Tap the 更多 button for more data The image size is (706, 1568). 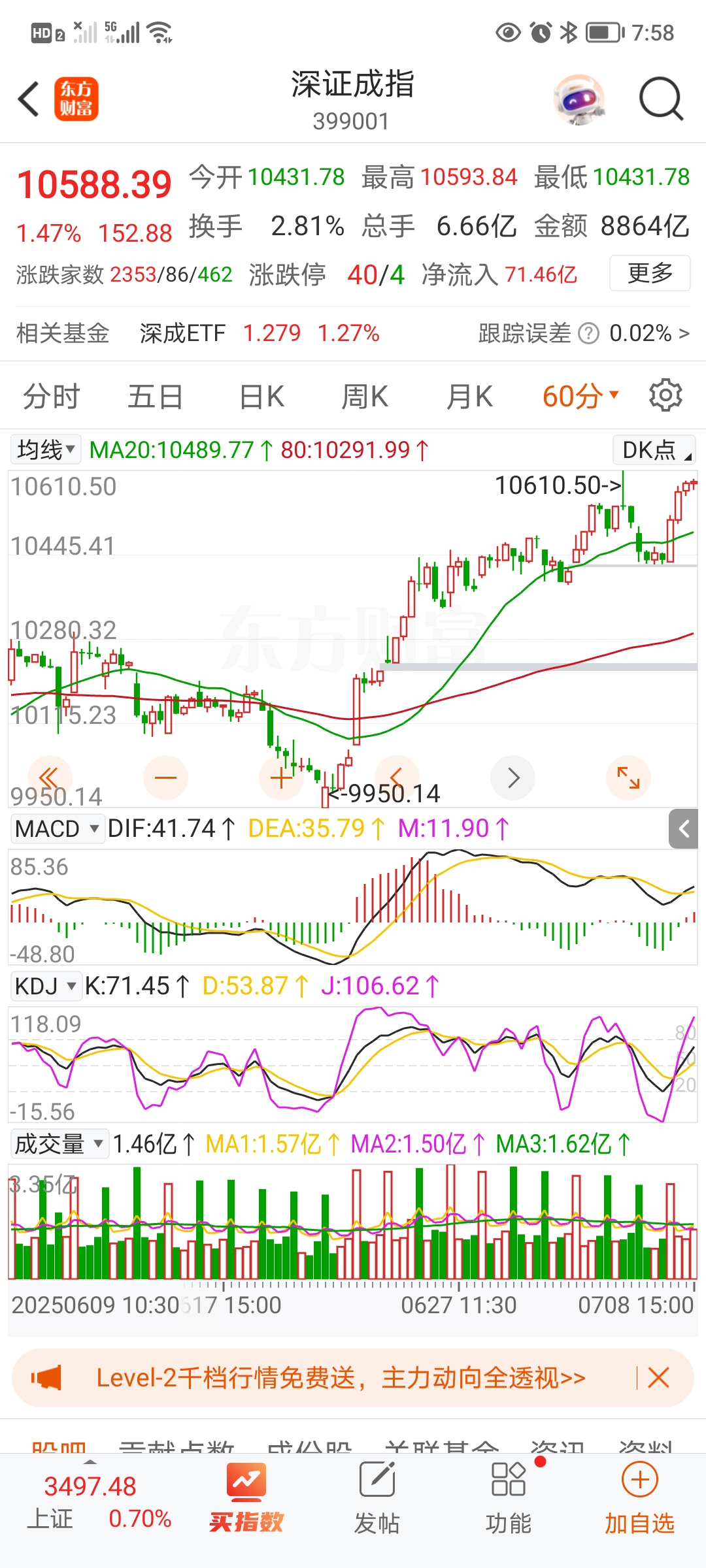(x=650, y=273)
